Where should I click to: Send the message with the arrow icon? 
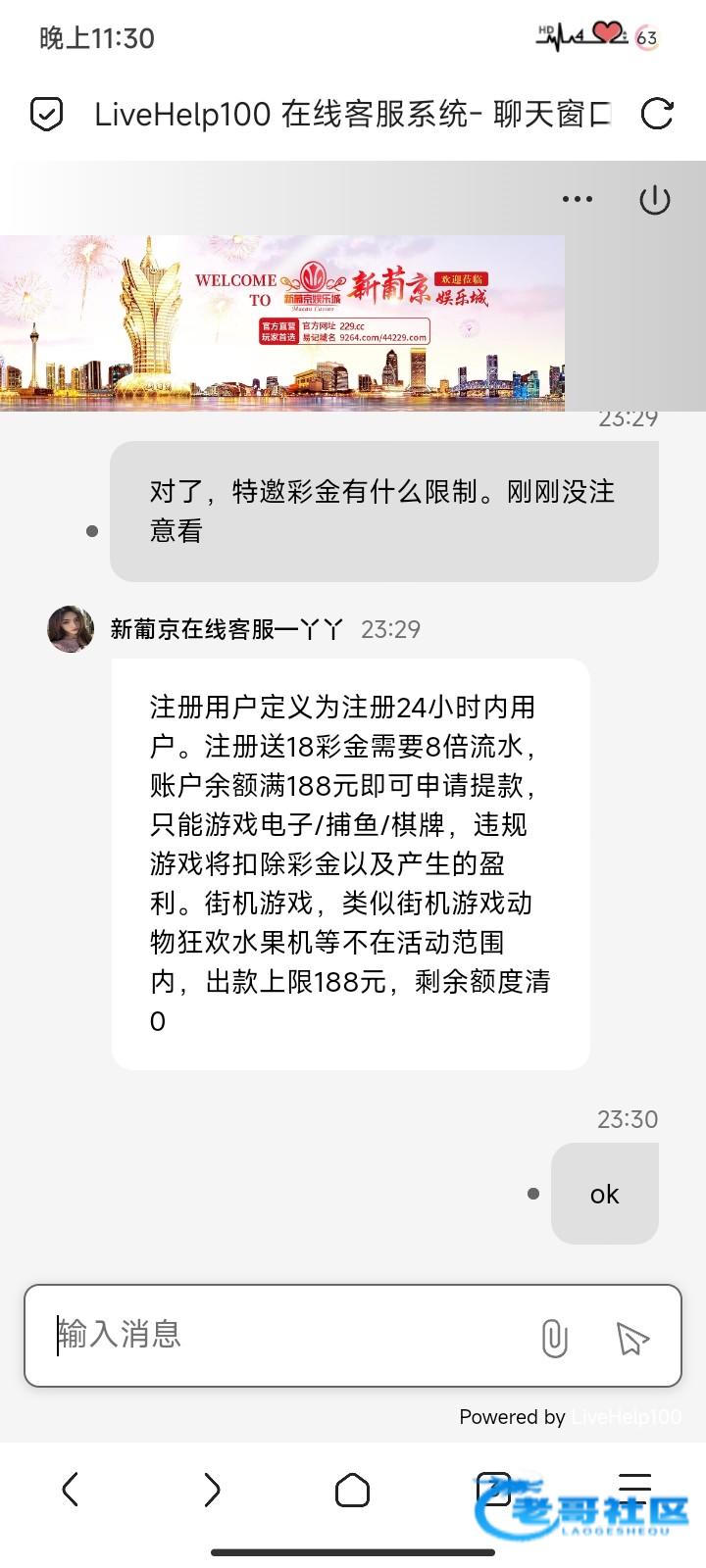632,1338
